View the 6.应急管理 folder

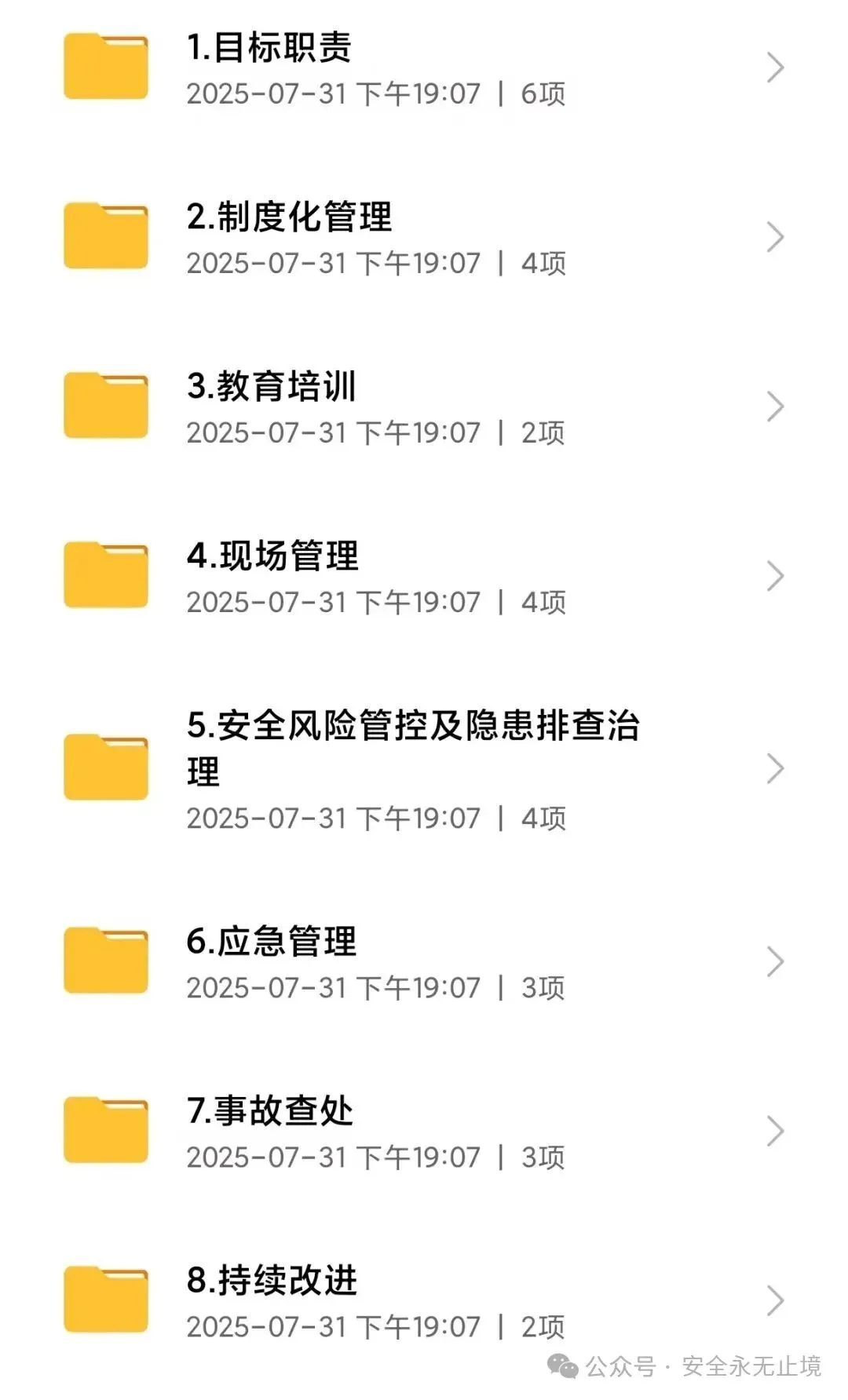coord(271,942)
